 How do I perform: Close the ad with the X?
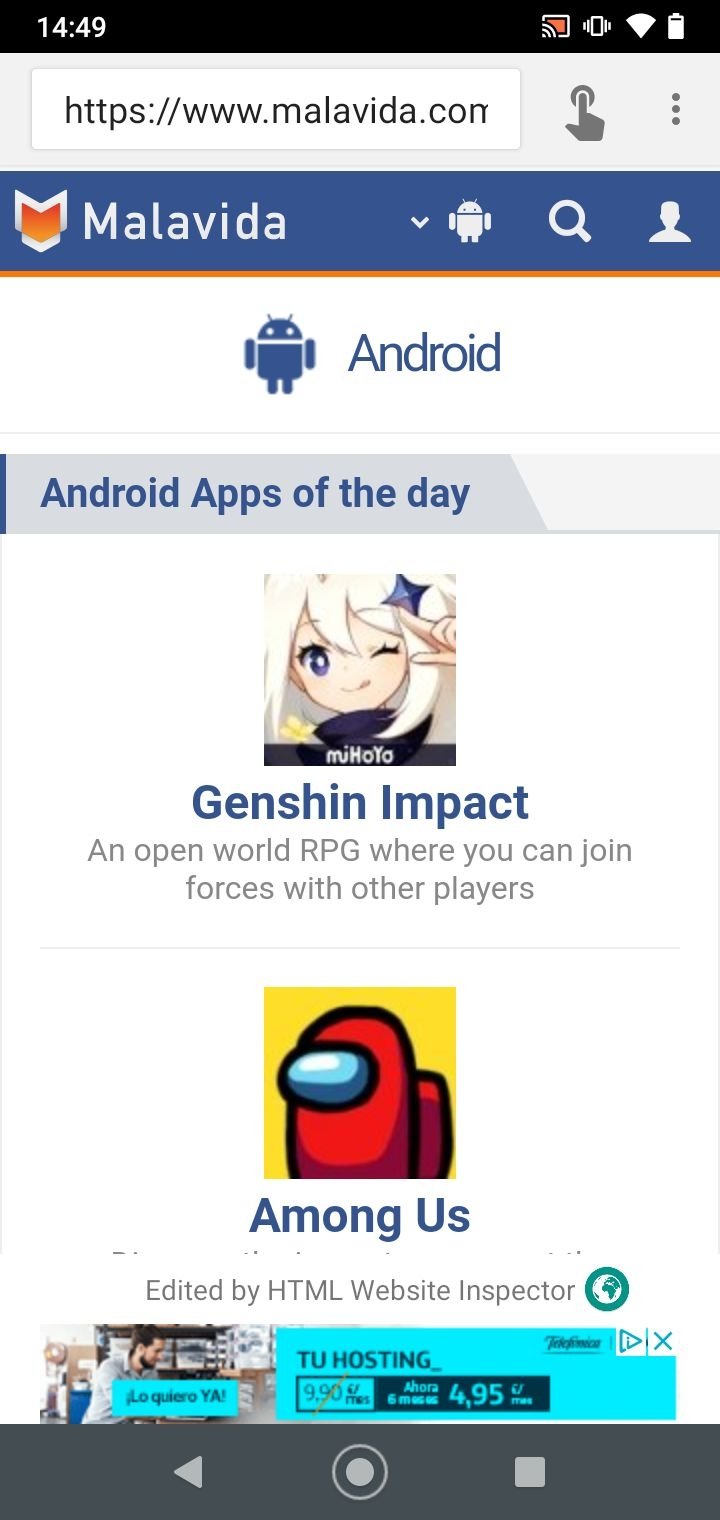[x=663, y=1341]
